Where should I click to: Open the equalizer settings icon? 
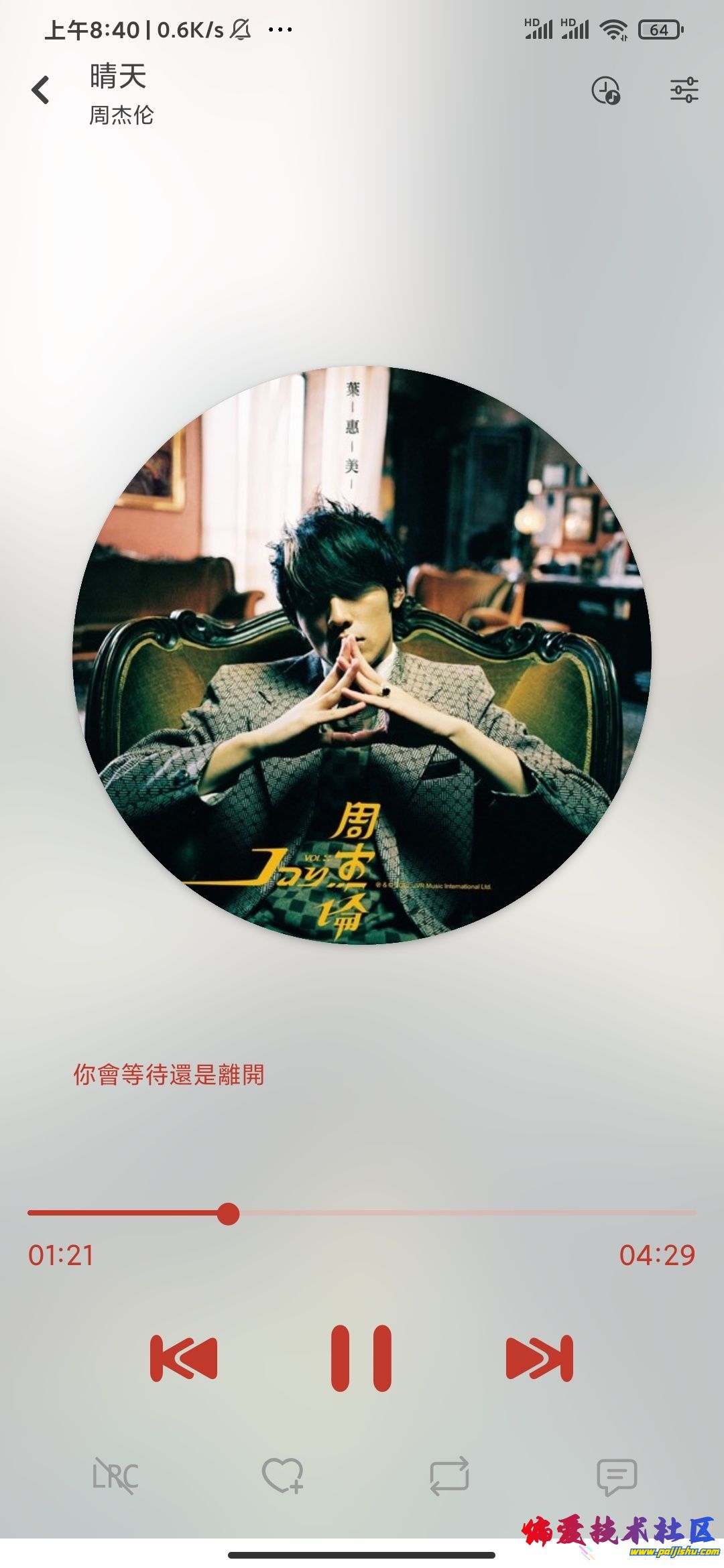(684, 90)
